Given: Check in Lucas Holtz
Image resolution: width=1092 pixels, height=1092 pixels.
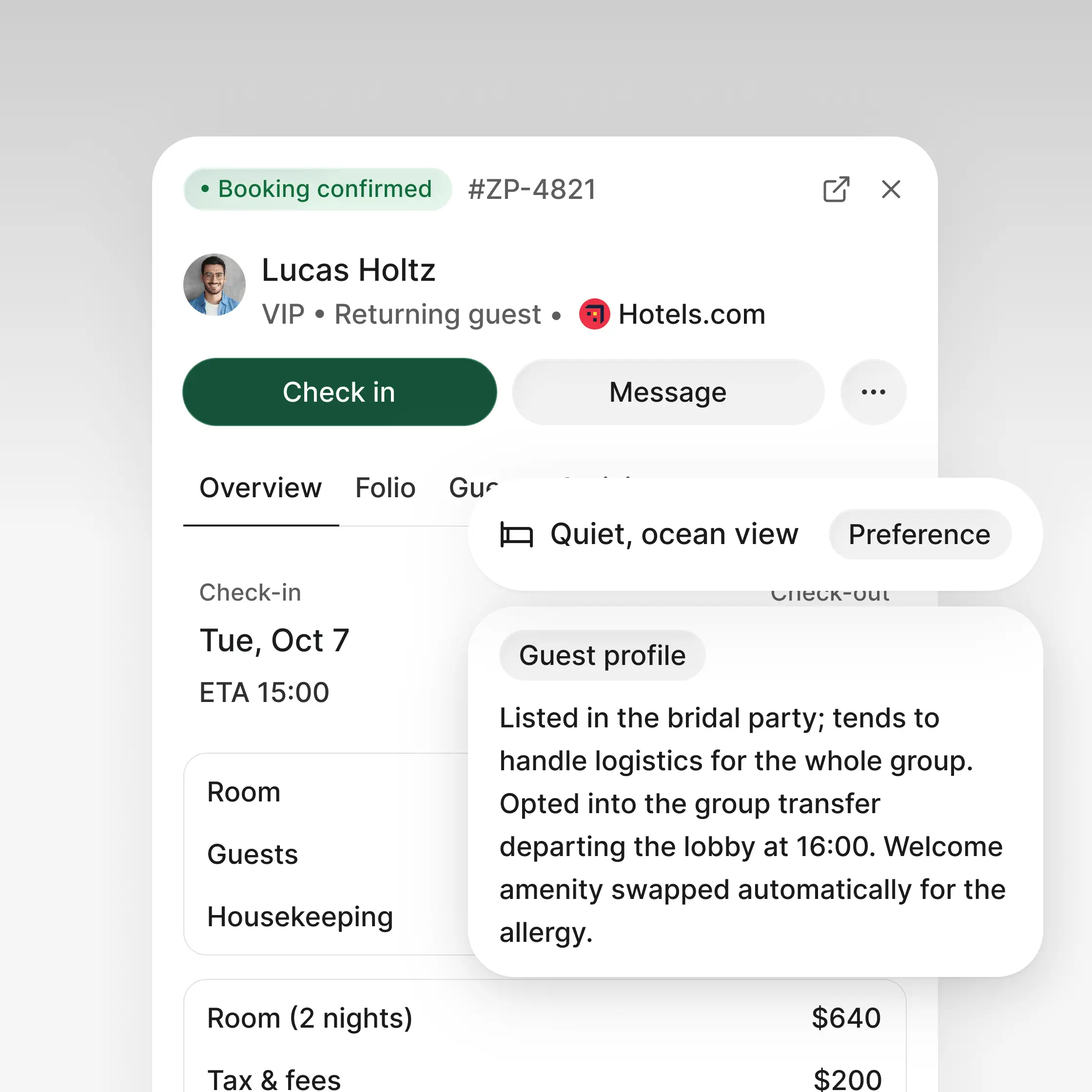Looking at the screenshot, I should (339, 391).
